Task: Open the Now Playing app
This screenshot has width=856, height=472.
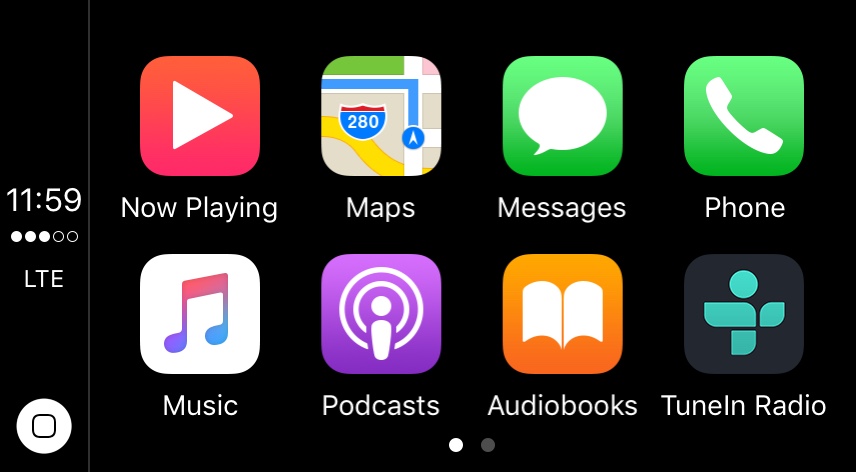Action: tap(199, 116)
